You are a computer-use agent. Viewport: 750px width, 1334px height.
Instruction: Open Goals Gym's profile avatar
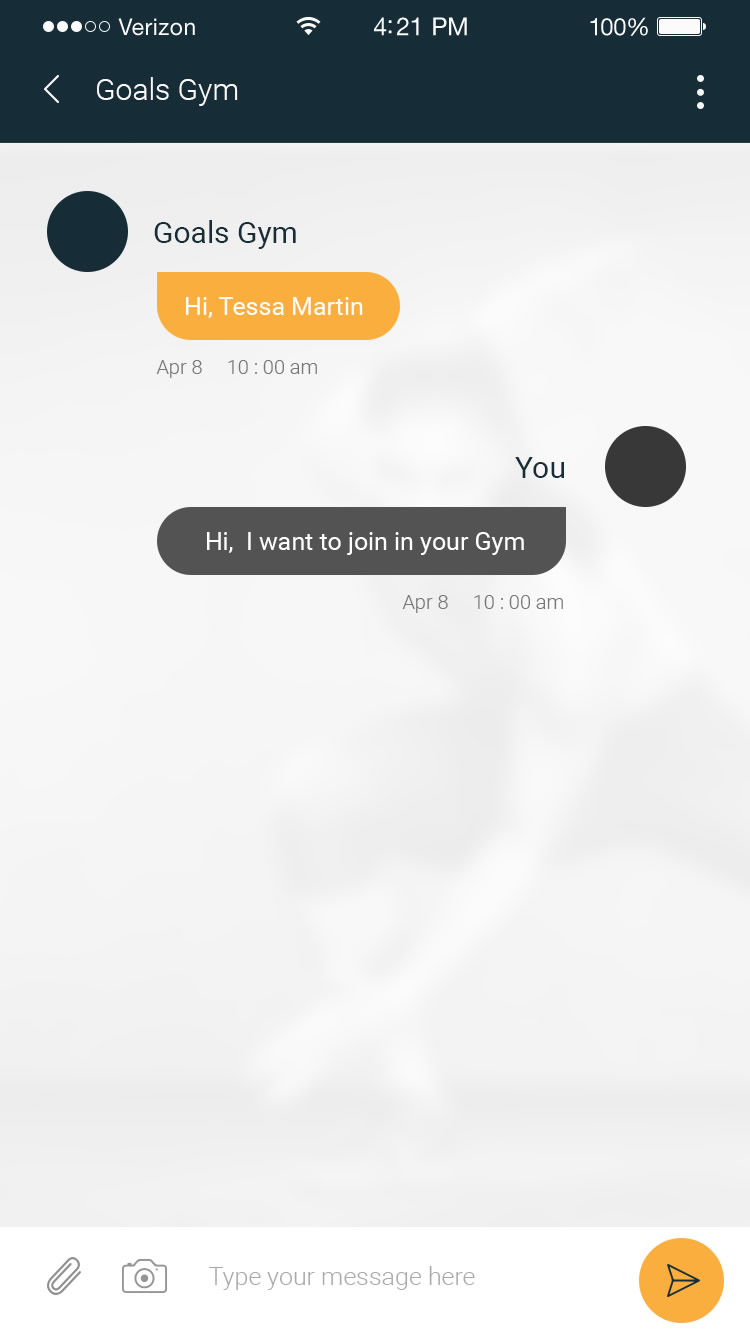87,231
